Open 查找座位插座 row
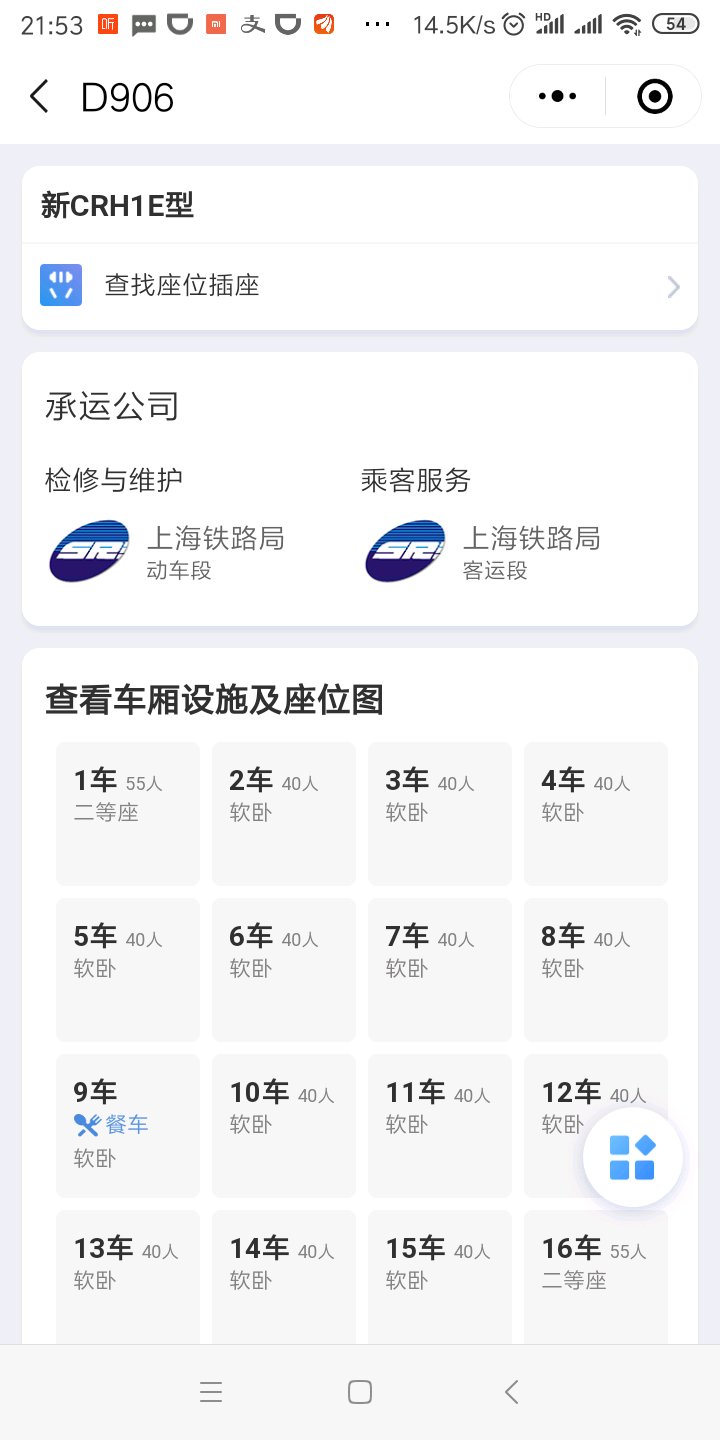 click(x=360, y=286)
